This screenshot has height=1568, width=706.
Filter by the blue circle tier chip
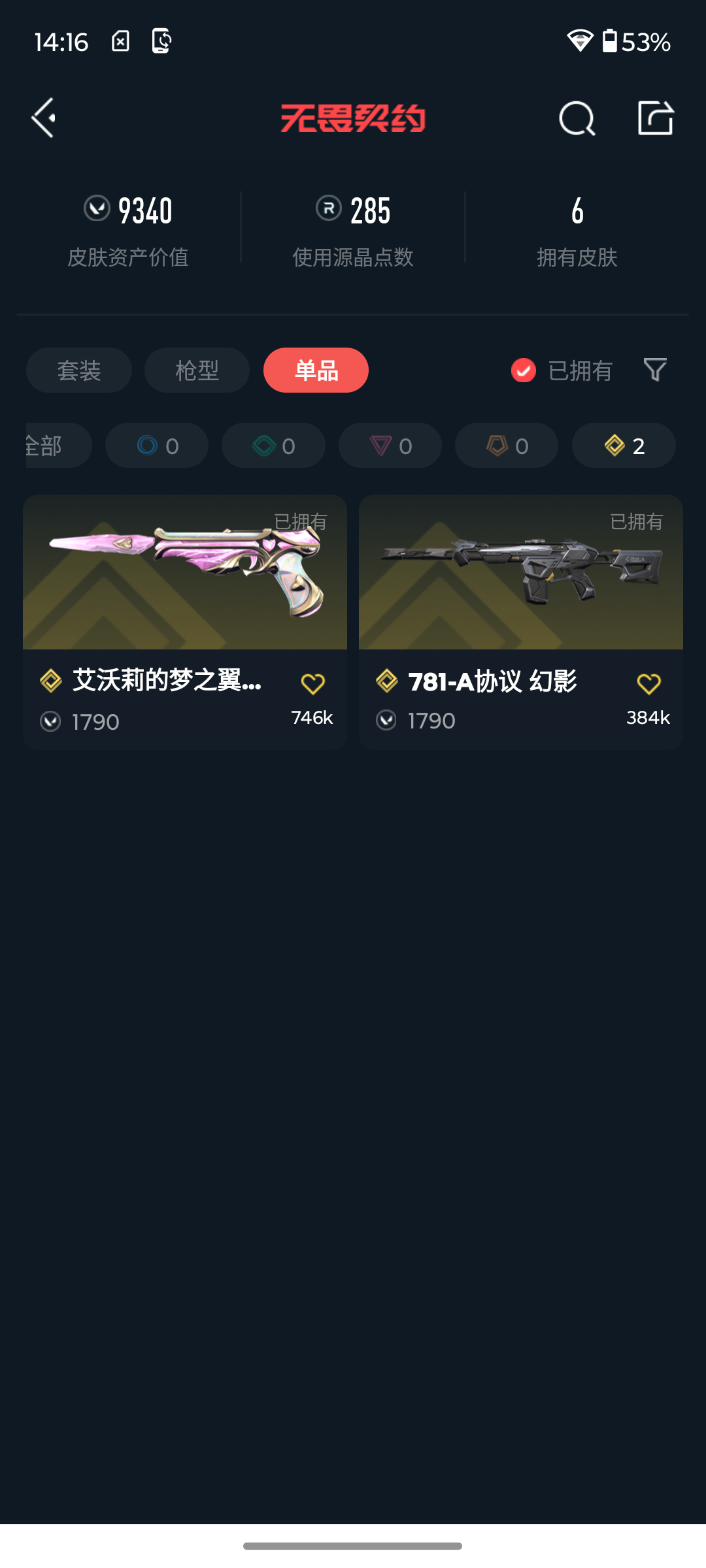pyautogui.click(x=157, y=446)
